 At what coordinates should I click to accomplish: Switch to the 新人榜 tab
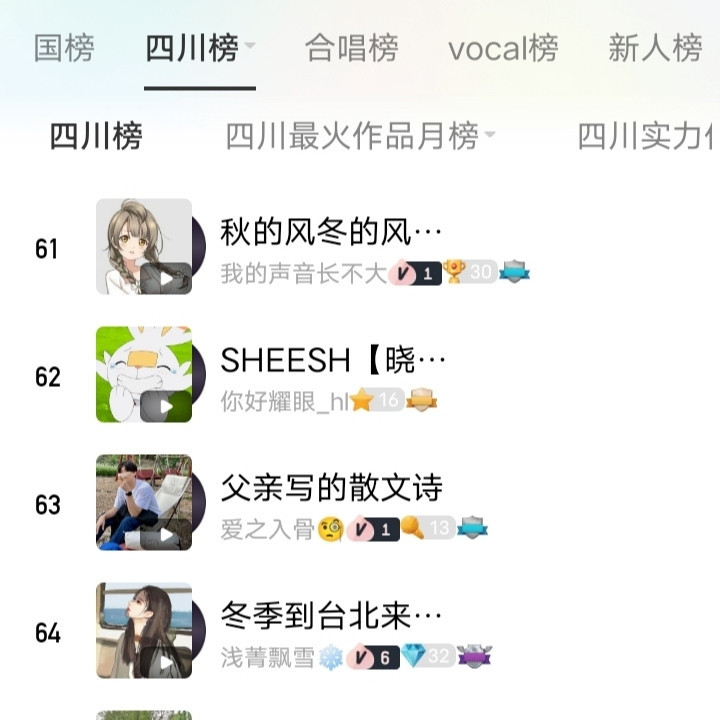[x=655, y=48]
